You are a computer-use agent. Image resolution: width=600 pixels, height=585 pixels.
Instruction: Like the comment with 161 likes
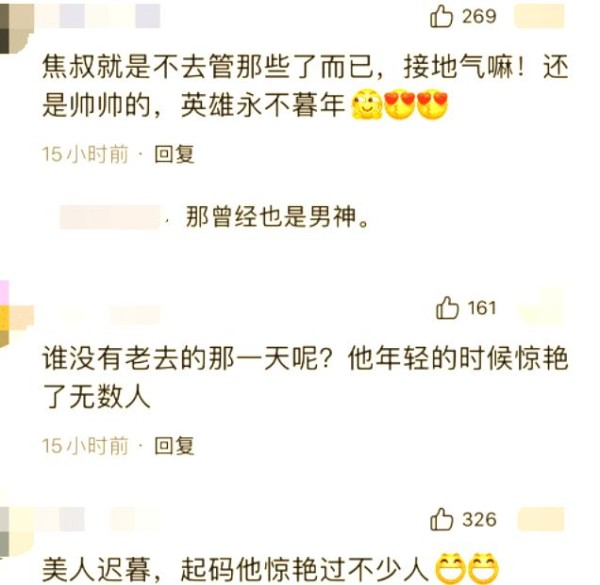(449, 308)
